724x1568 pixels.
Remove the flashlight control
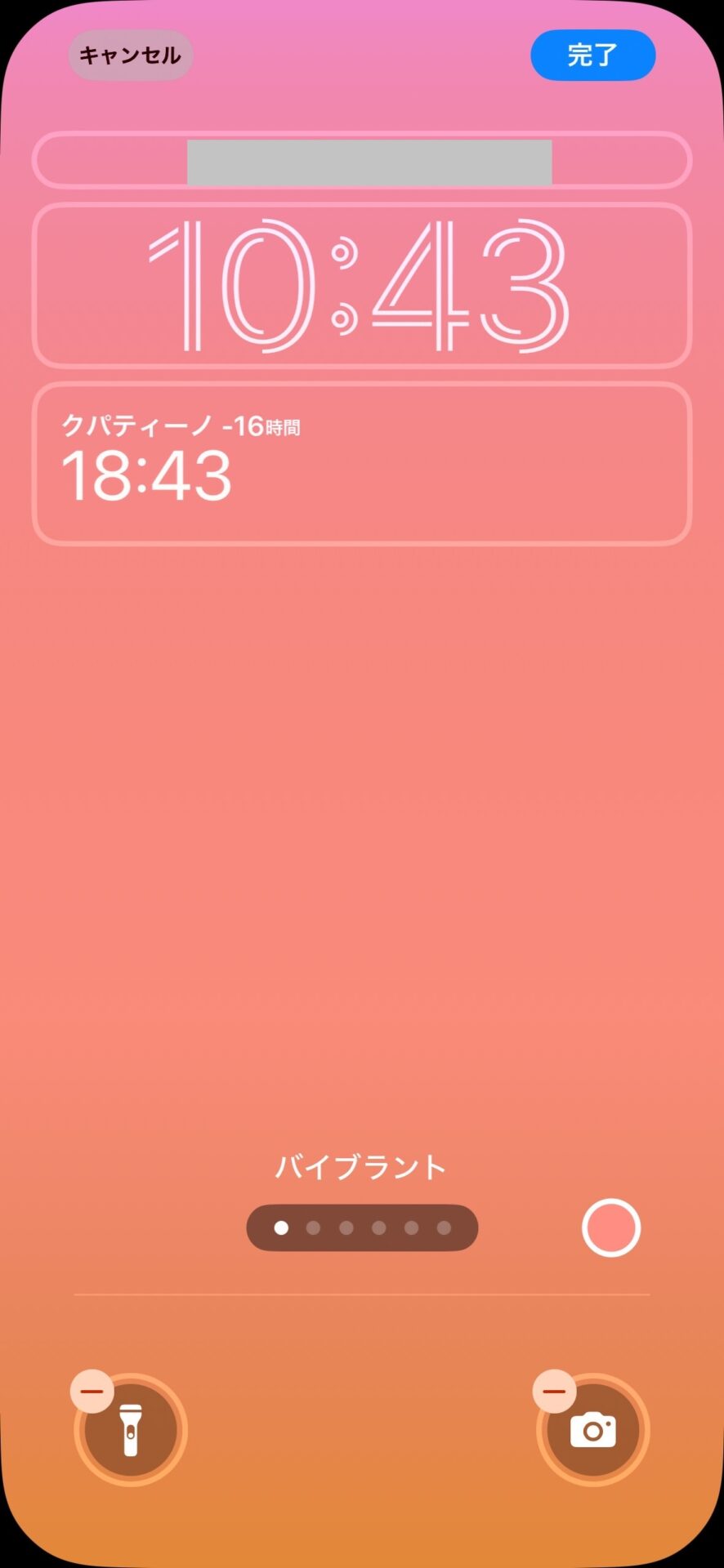(x=92, y=1391)
